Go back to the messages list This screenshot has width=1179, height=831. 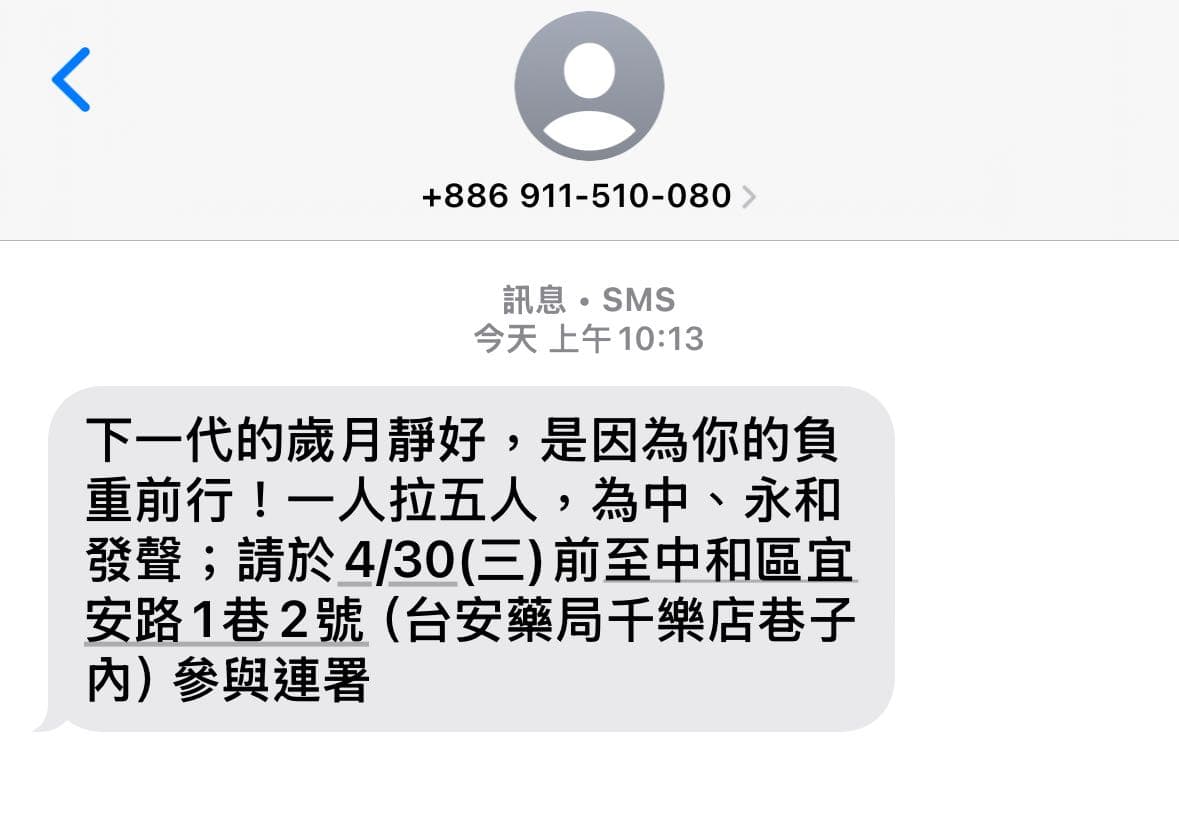[x=71, y=79]
